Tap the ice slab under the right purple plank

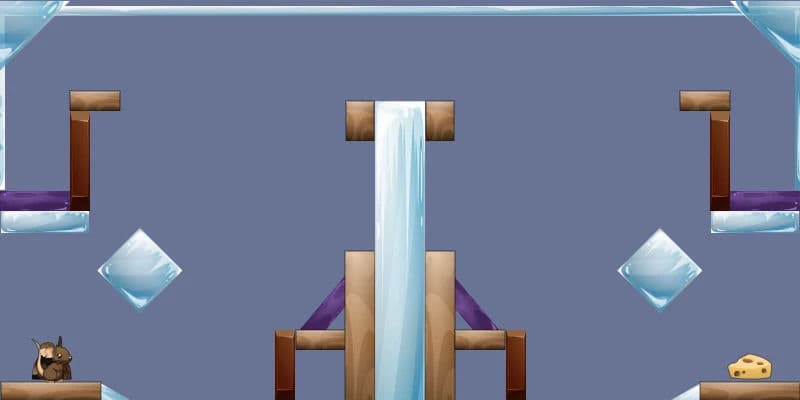click(x=755, y=222)
